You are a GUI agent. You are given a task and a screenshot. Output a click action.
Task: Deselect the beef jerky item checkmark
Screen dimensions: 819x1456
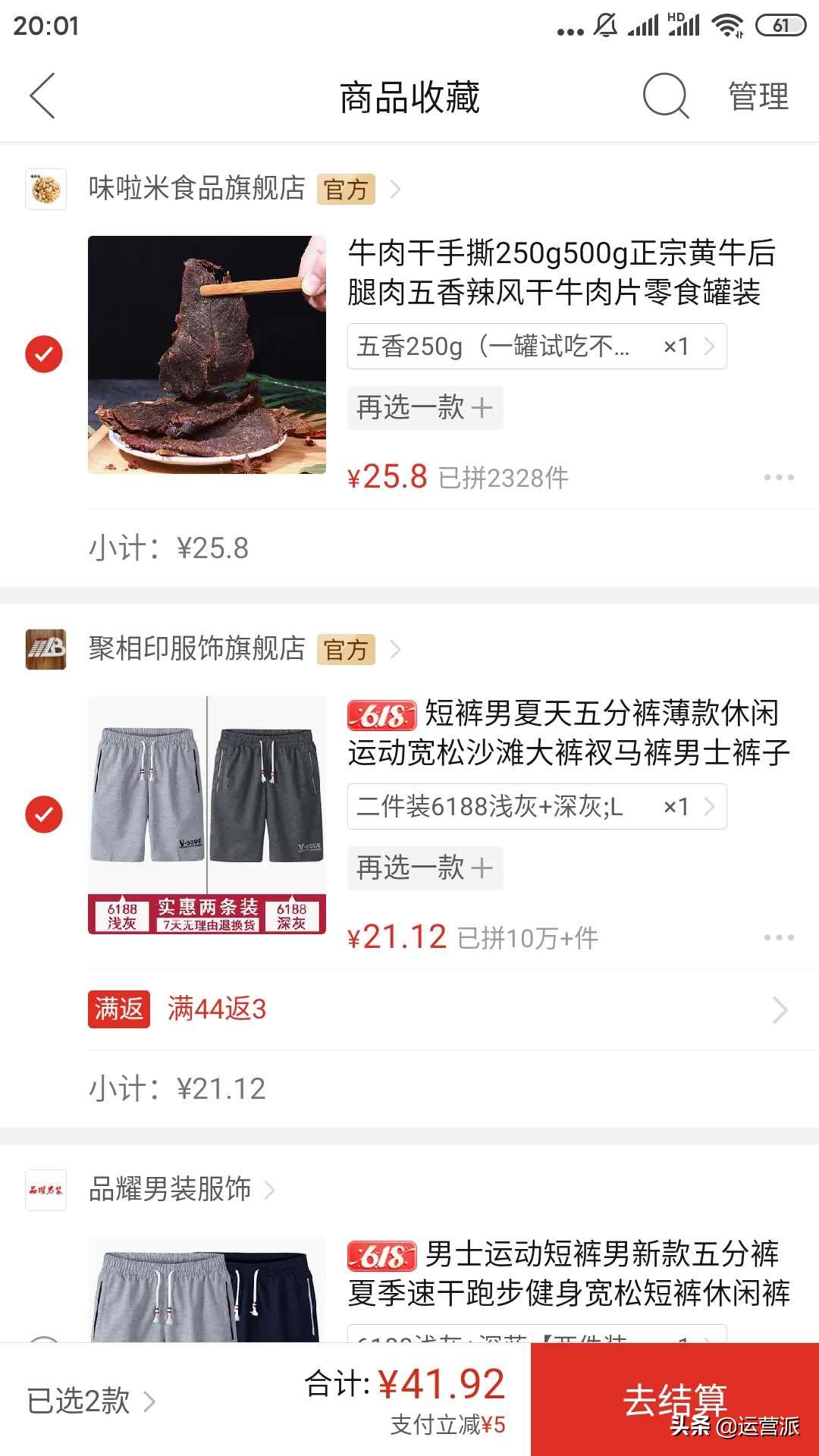[x=43, y=351]
